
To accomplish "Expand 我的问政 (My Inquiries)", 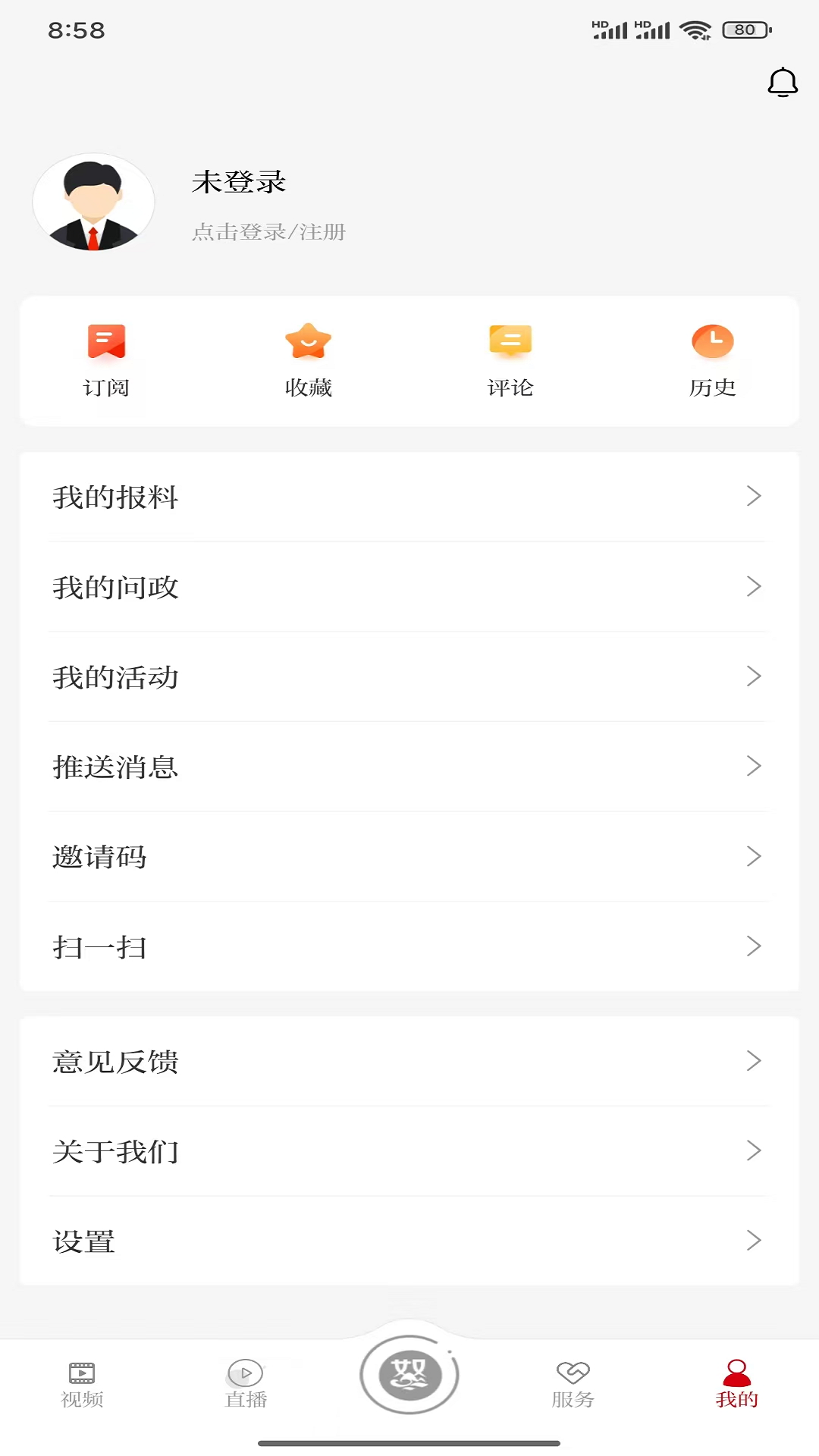I will [x=409, y=586].
